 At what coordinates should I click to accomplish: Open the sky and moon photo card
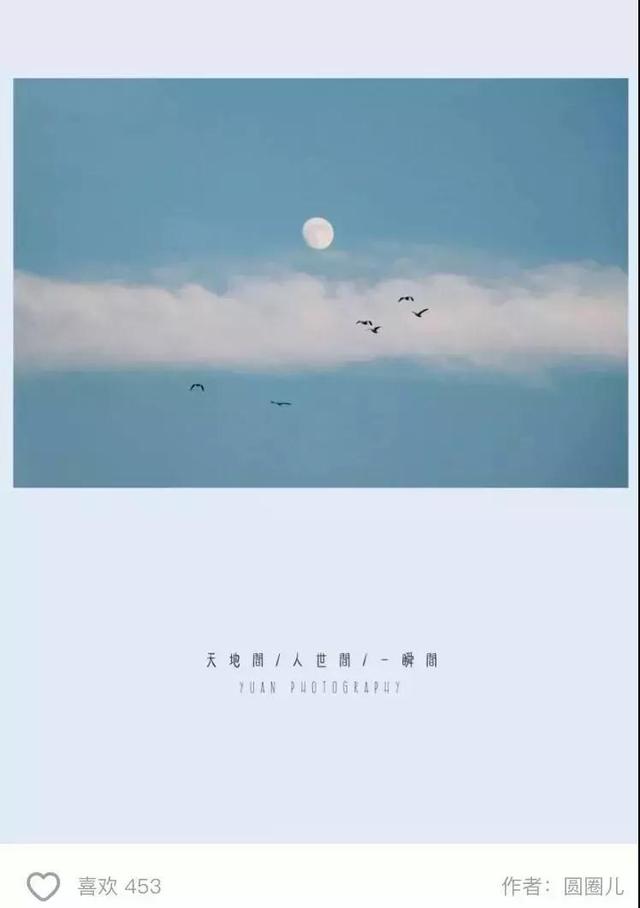[x=320, y=283]
